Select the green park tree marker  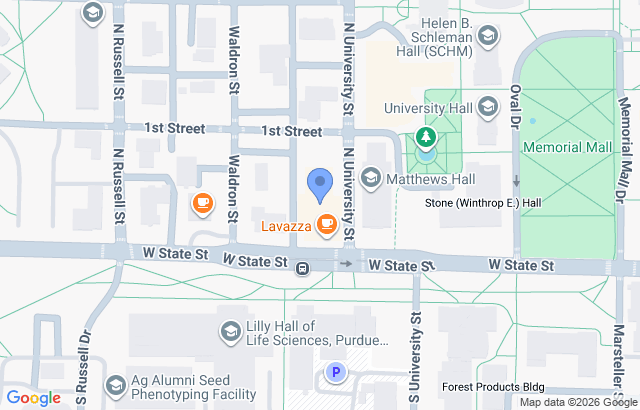[426, 137]
